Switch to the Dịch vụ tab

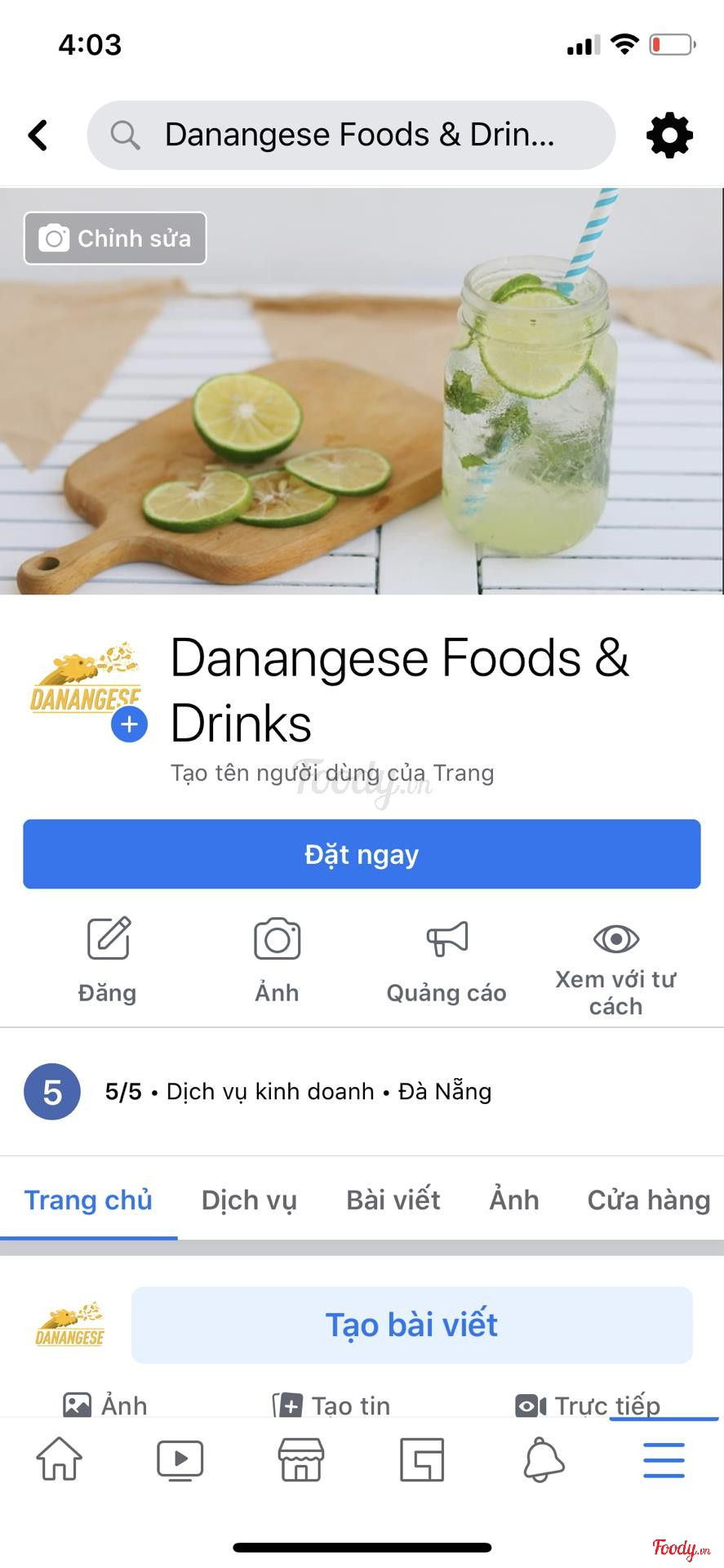pos(249,1200)
